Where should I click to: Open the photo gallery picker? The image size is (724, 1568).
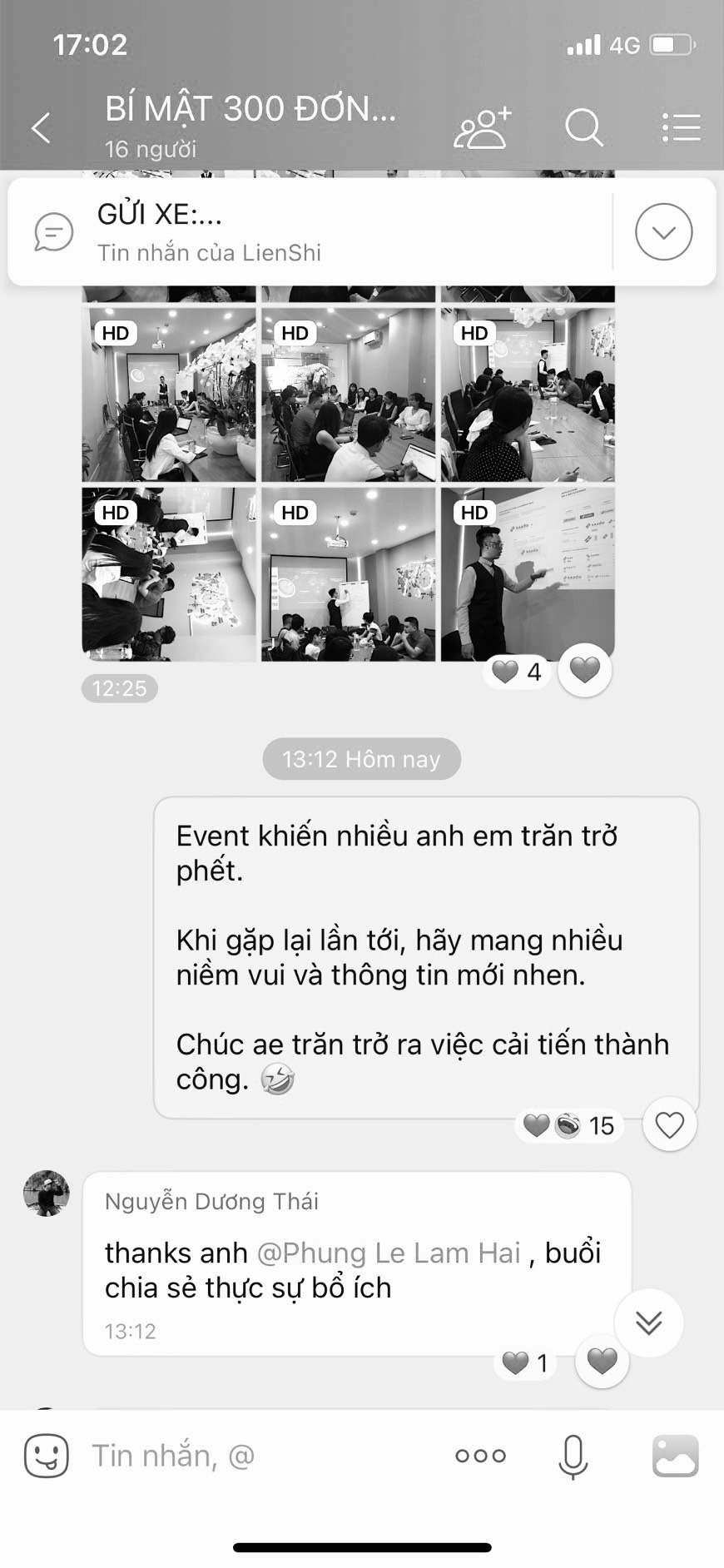[675, 1456]
